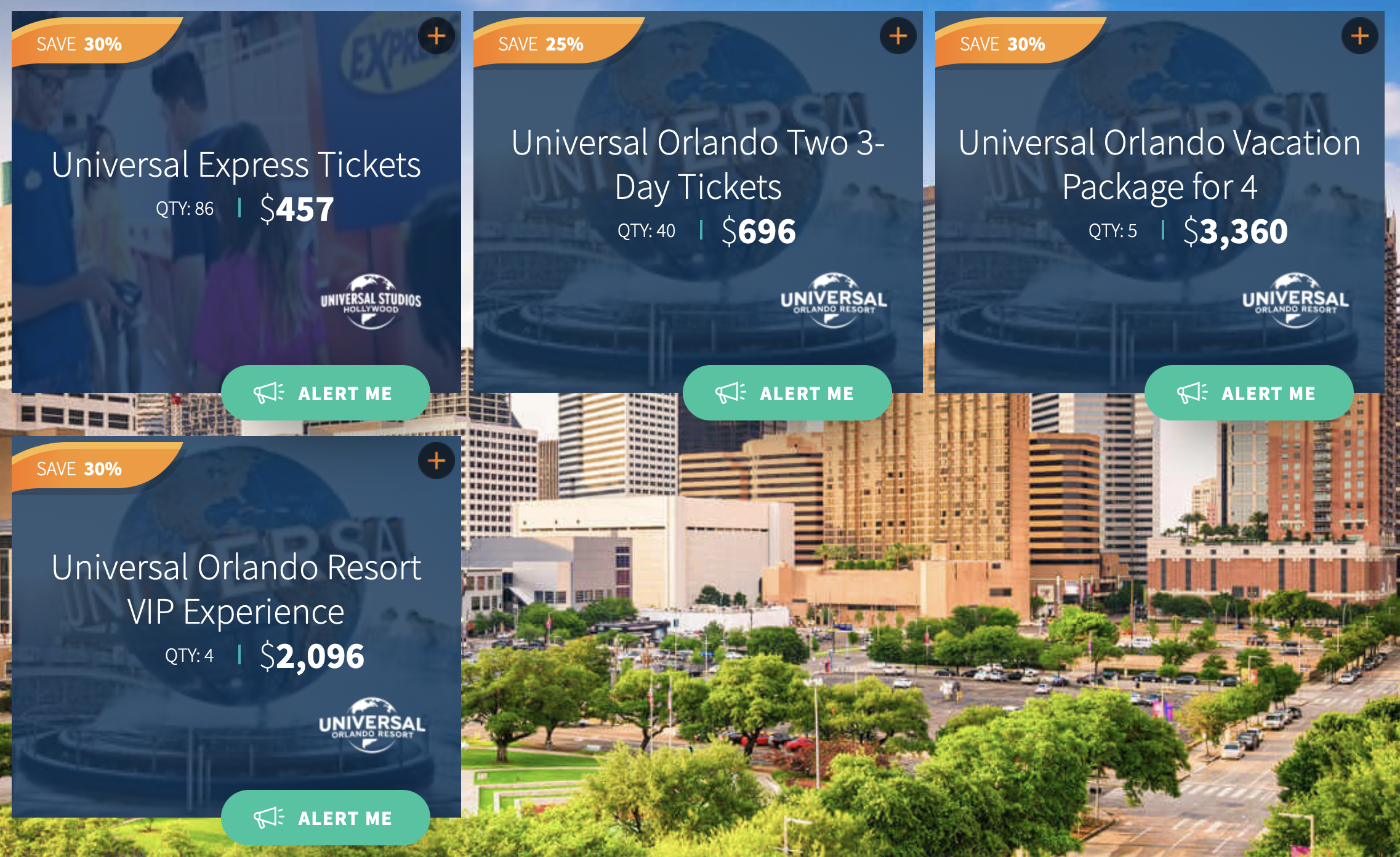Tap Alert Me on Universal Orlando Vacation Package

click(1249, 393)
